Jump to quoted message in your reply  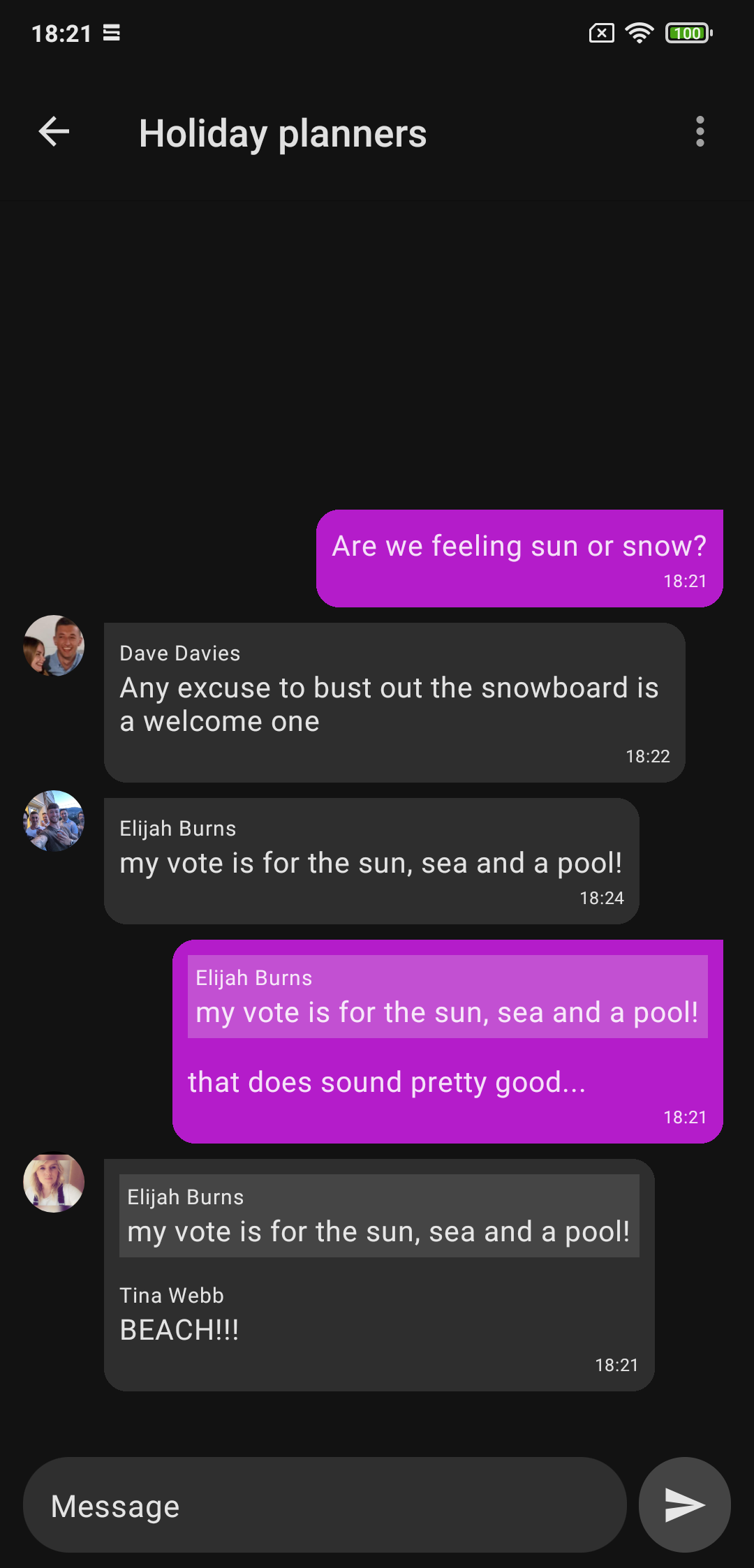(448, 997)
